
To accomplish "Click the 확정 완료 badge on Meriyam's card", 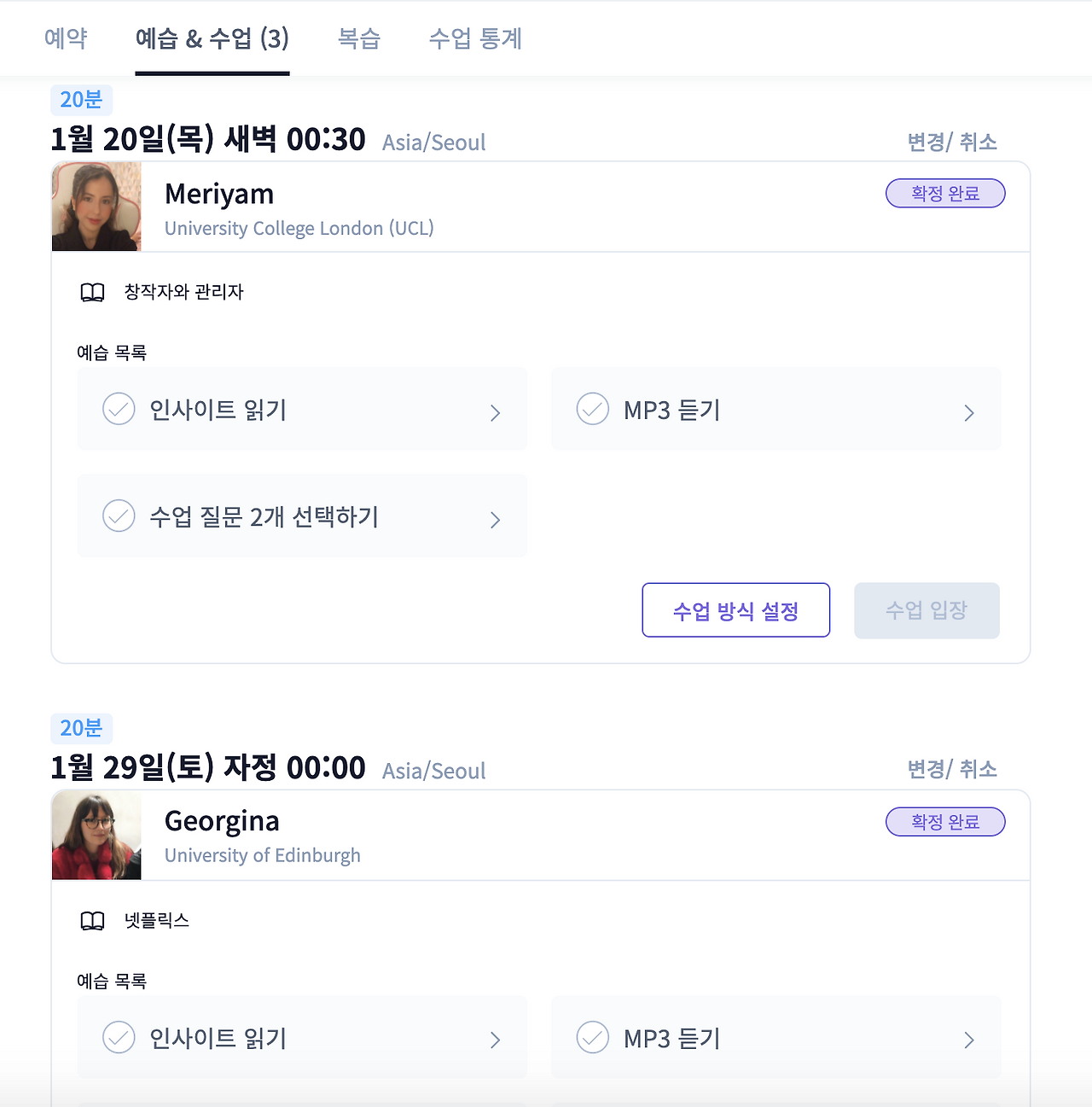I will [x=945, y=193].
